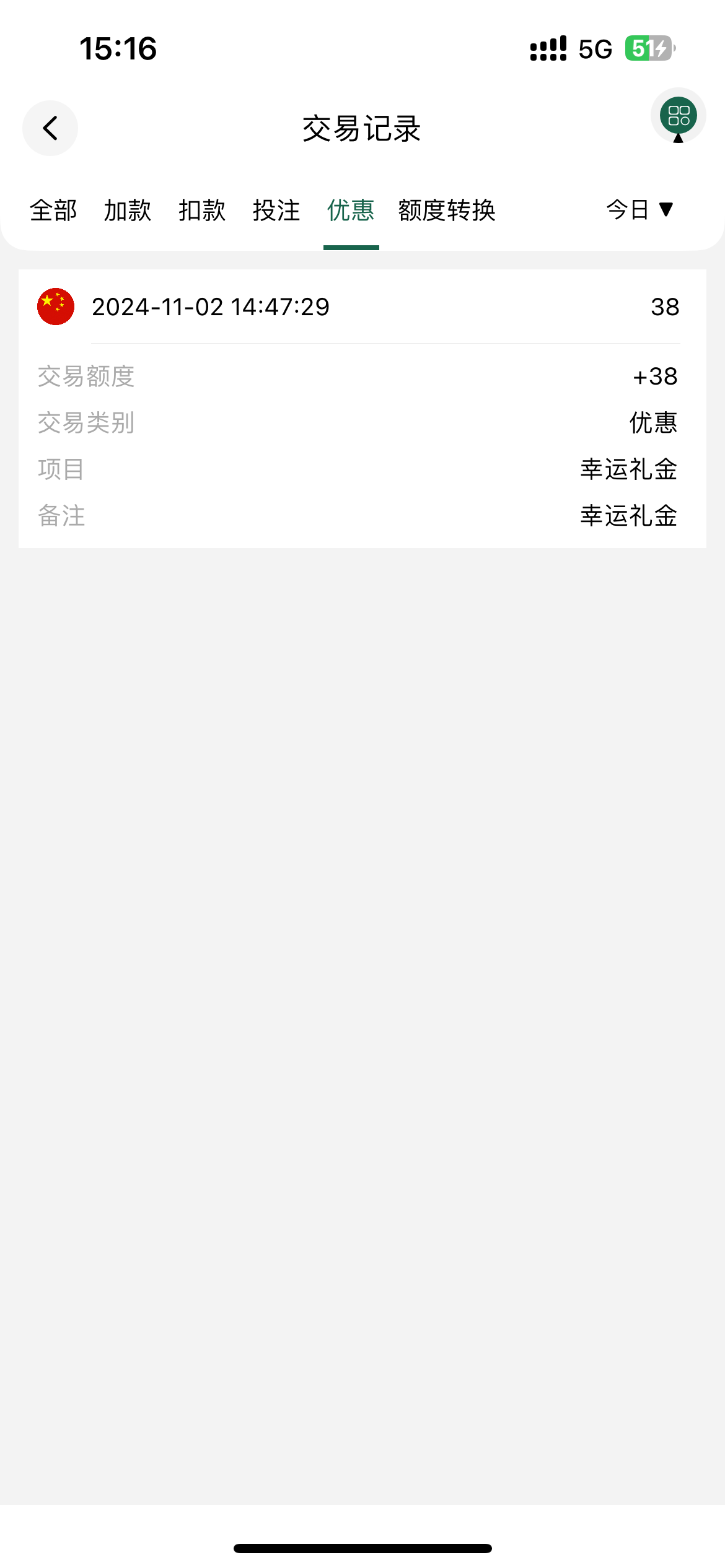The image size is (725, 1568).
Task: Go back from 交易记录 page
Action: click(x=50, y=128)
